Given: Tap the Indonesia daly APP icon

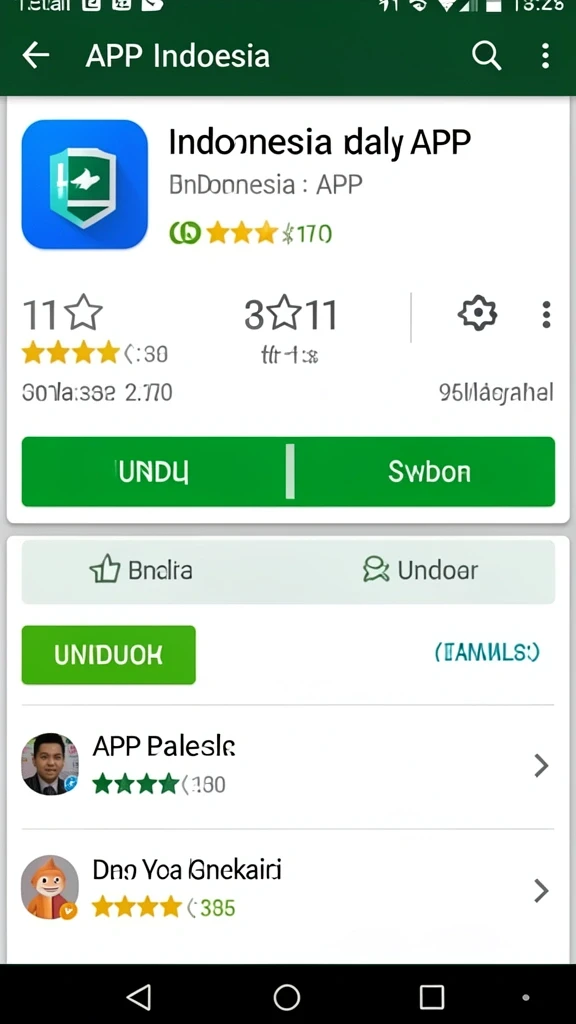Looking at the screenshot, I should [85, 184].
